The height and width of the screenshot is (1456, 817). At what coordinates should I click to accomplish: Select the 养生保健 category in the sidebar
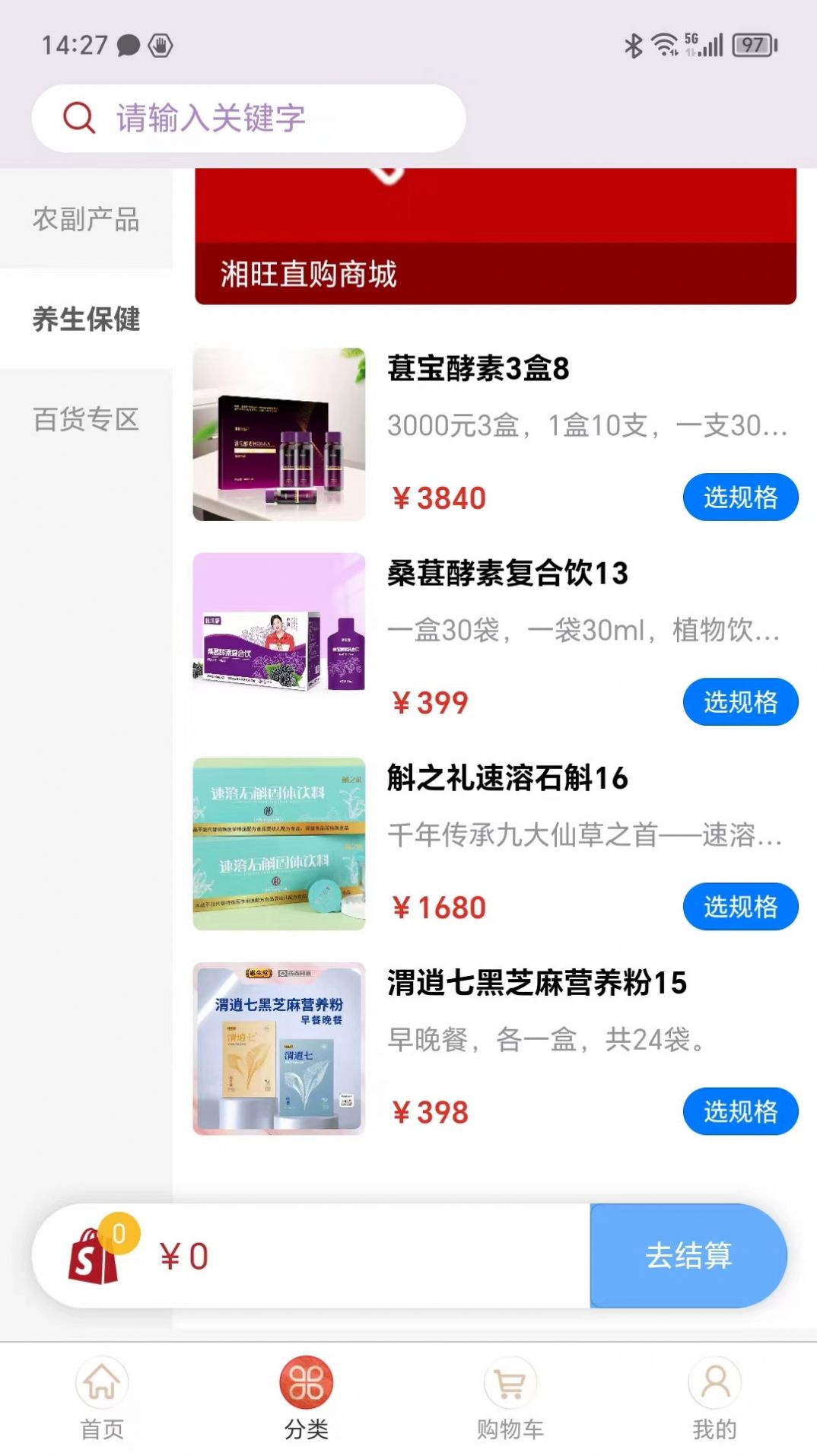(86, 320)
